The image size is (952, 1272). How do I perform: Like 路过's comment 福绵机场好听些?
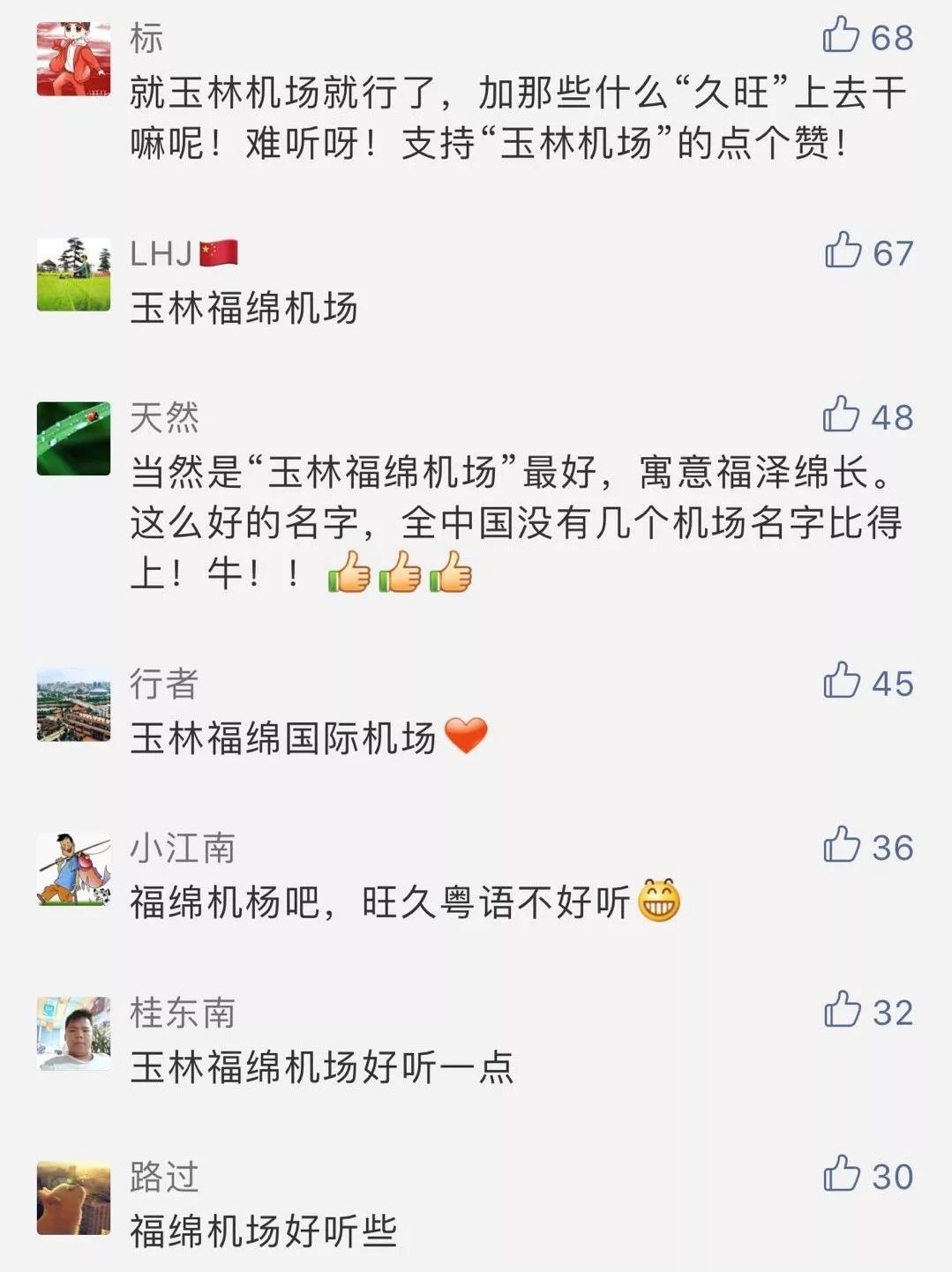tap(841, 1175)
